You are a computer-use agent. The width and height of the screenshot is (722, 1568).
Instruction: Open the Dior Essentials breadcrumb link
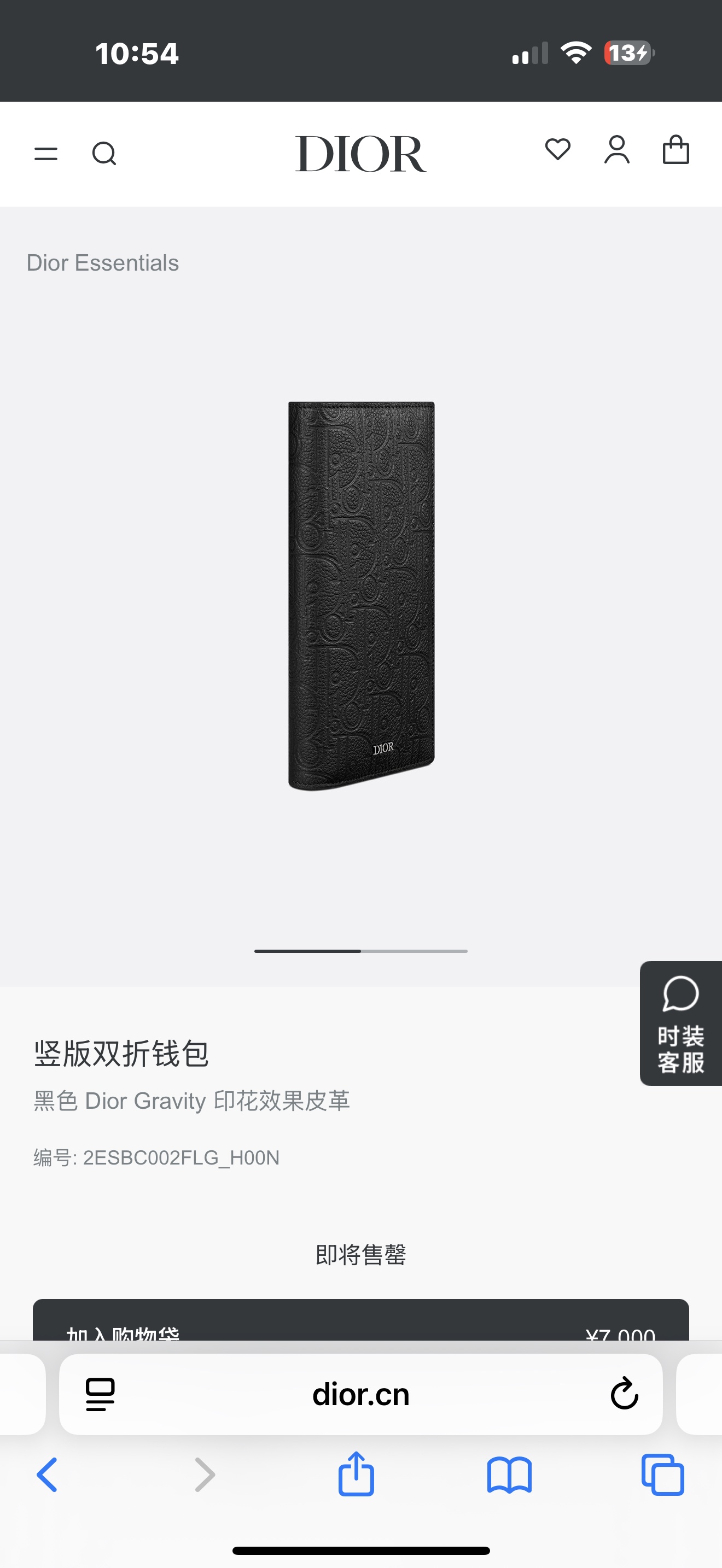tap(102, 263)
